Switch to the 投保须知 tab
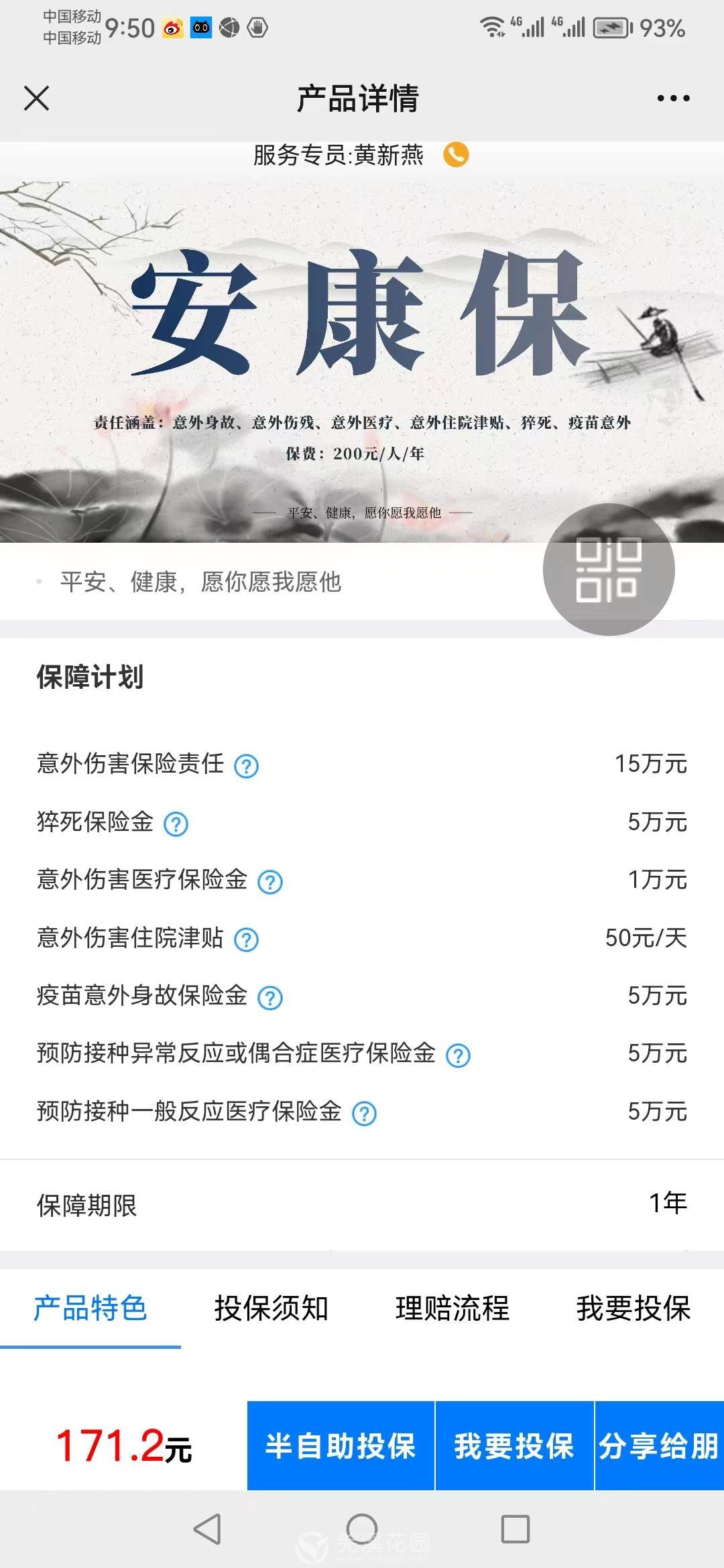The width and height of the screenshot is (724, 1568). click(271, 1308)
